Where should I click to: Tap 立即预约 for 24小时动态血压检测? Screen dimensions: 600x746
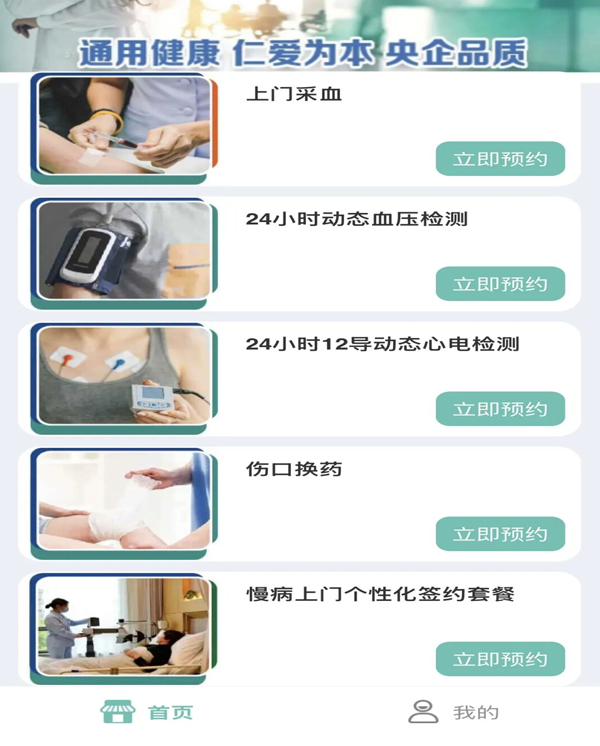pos(500,284)
